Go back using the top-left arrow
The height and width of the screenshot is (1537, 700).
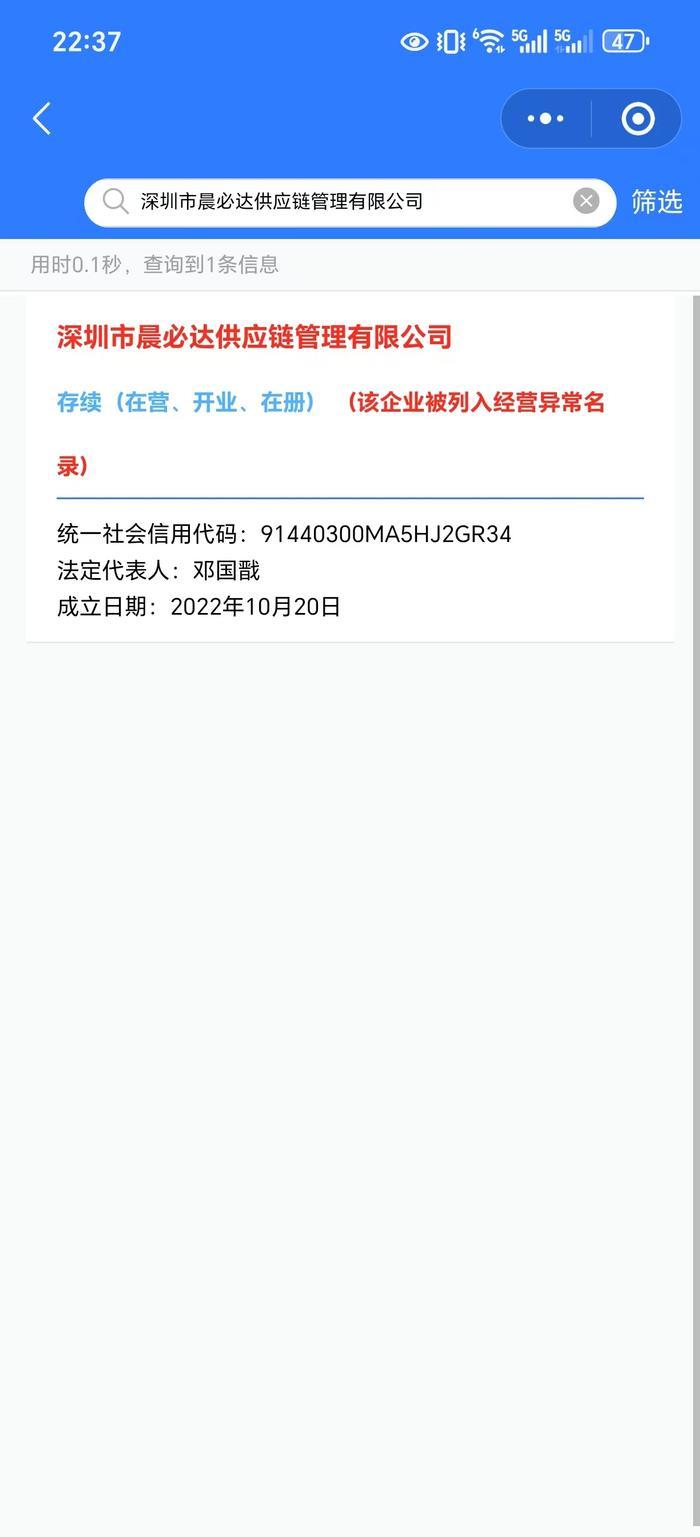41,119
